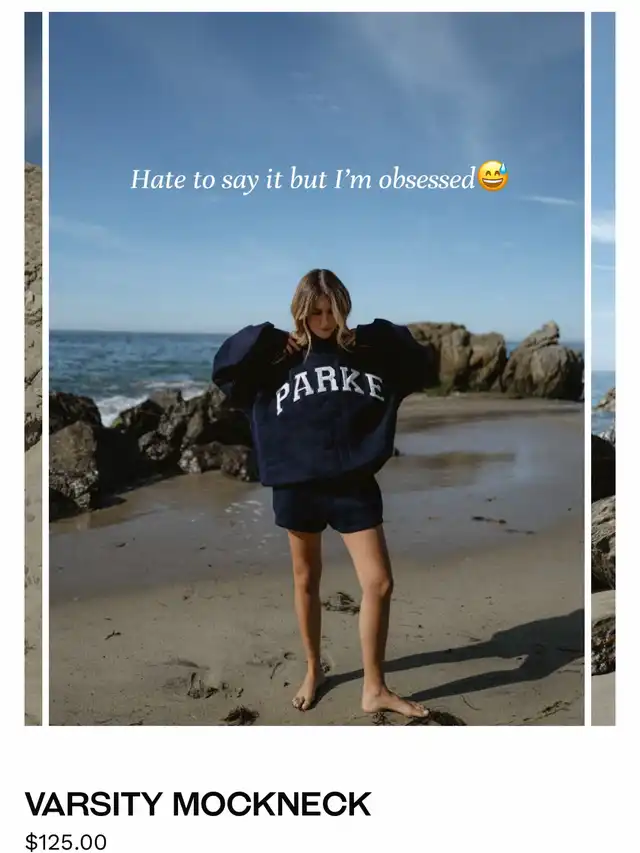This screenshot has width=640, height=853.
Task: Show the next product photo peeking at right
Action: click(x=603, y=369)
